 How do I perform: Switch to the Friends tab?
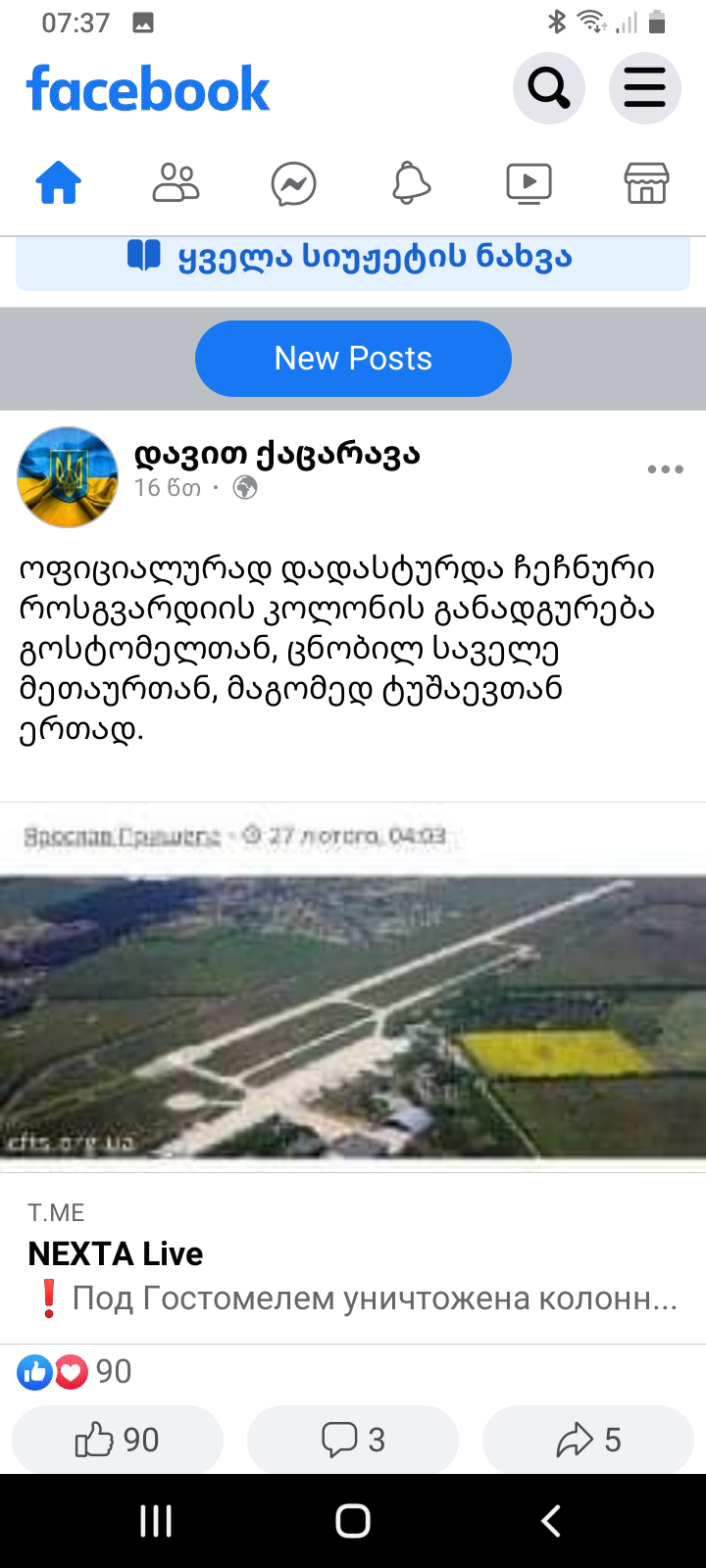[x=176, y=183]
